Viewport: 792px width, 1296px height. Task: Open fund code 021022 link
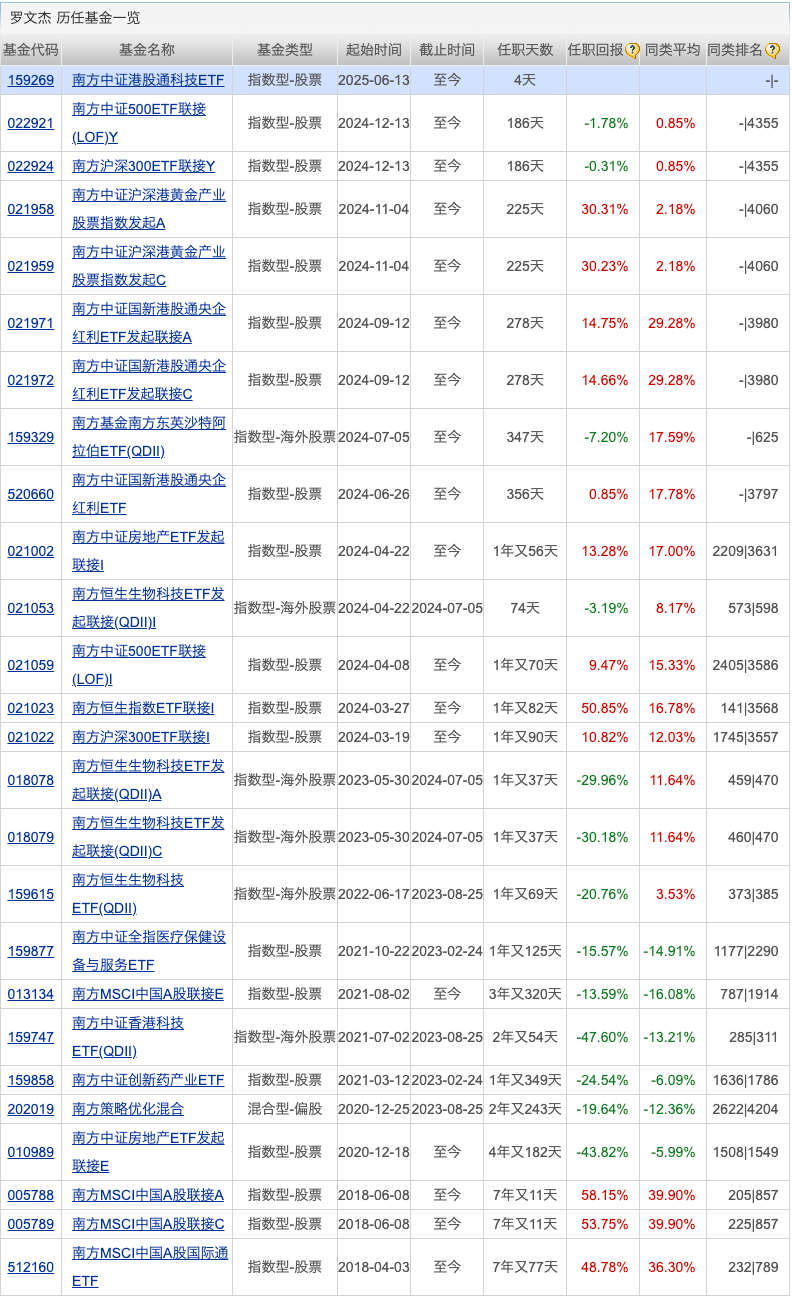tap(31, 737)
